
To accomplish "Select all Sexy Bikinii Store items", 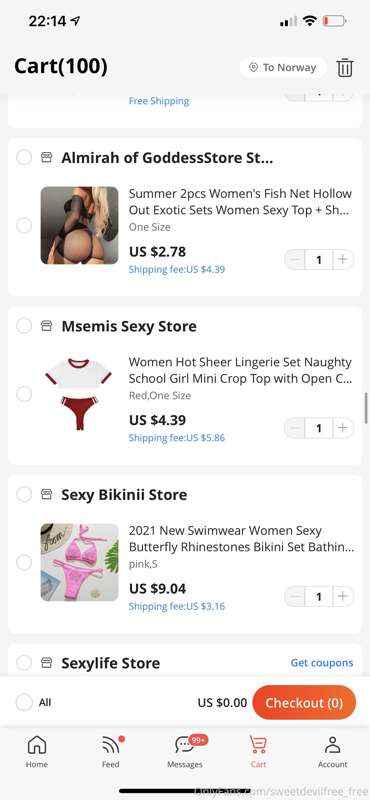I will (x=24, y=494).
